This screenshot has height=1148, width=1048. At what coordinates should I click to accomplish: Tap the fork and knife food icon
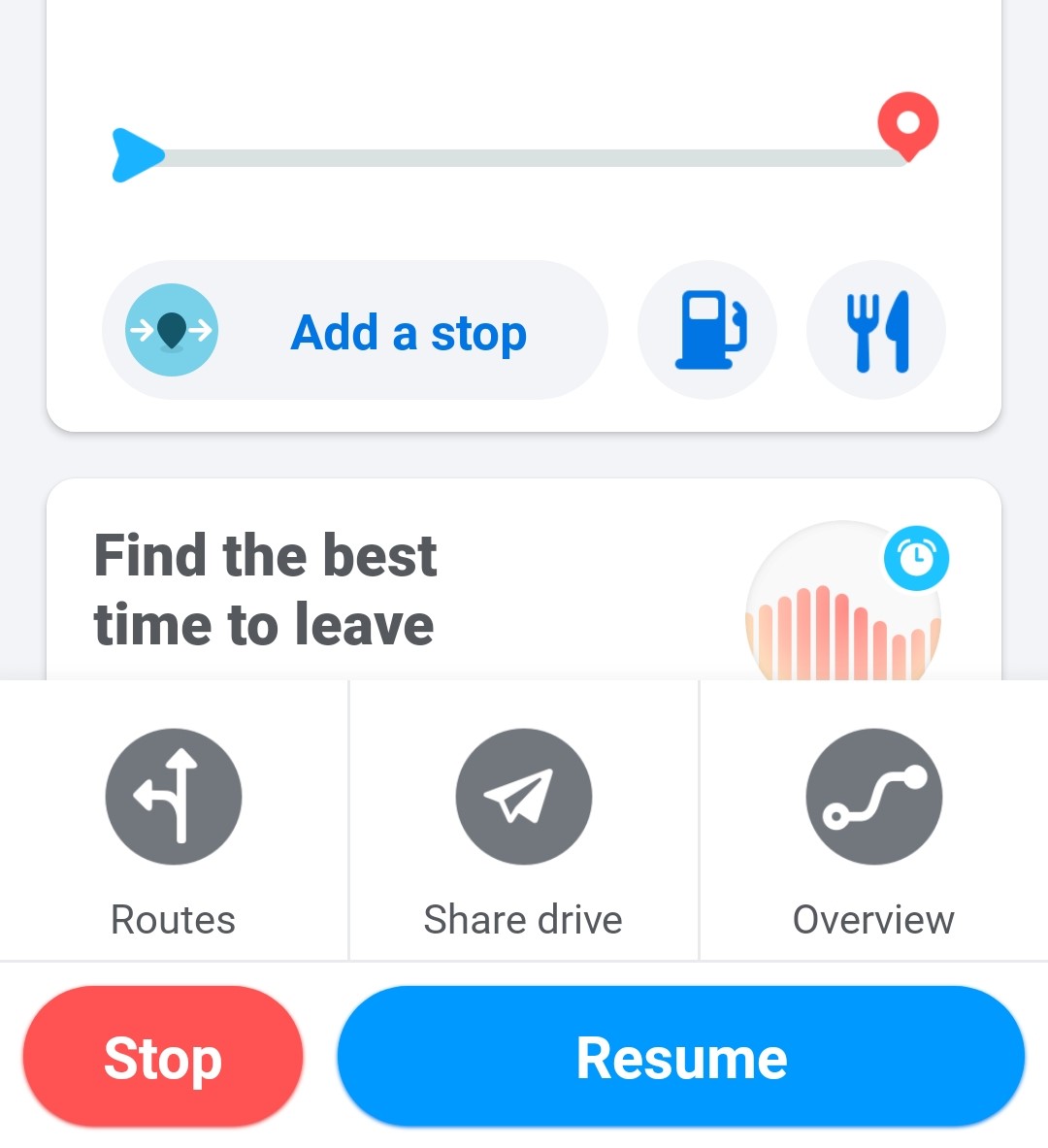[x=875, y=330]
